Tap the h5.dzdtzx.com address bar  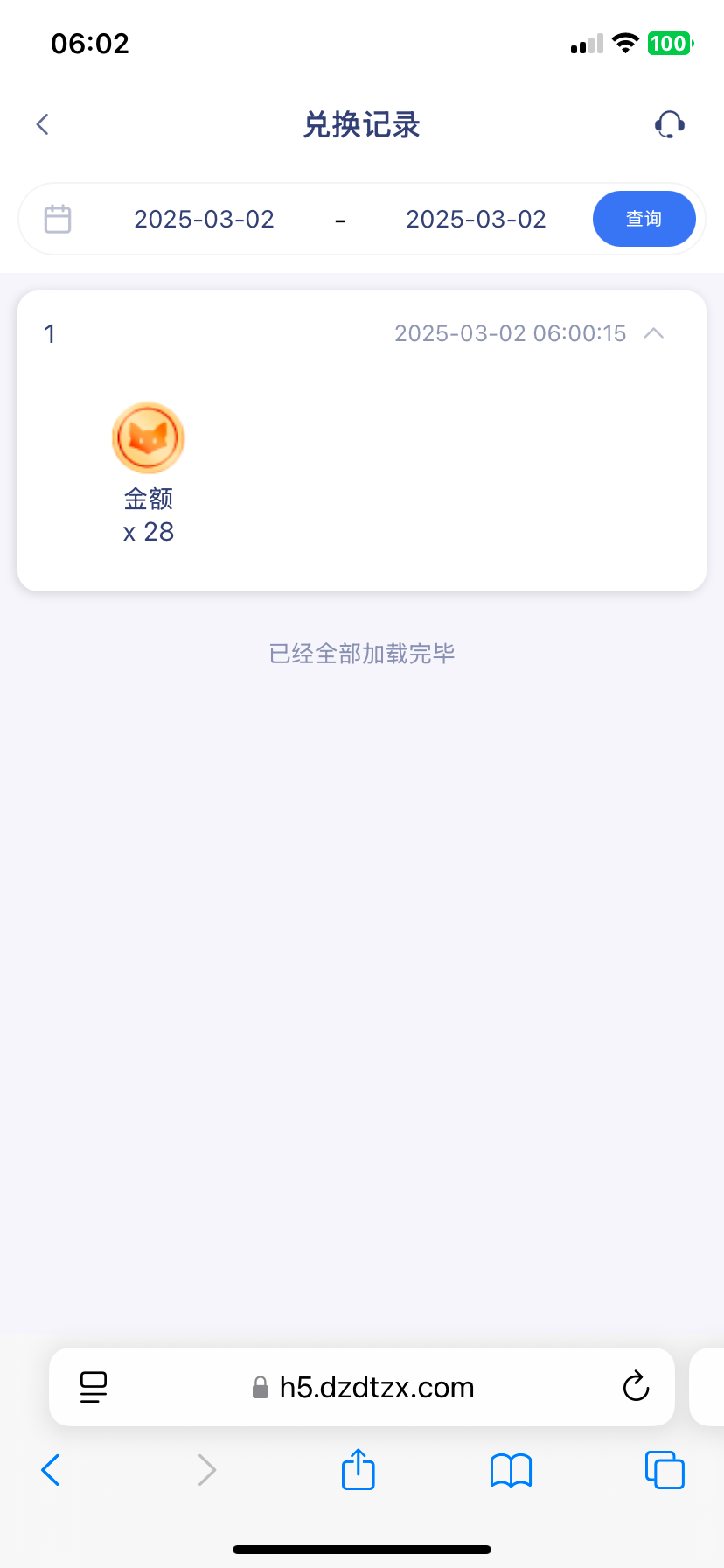376,1387
